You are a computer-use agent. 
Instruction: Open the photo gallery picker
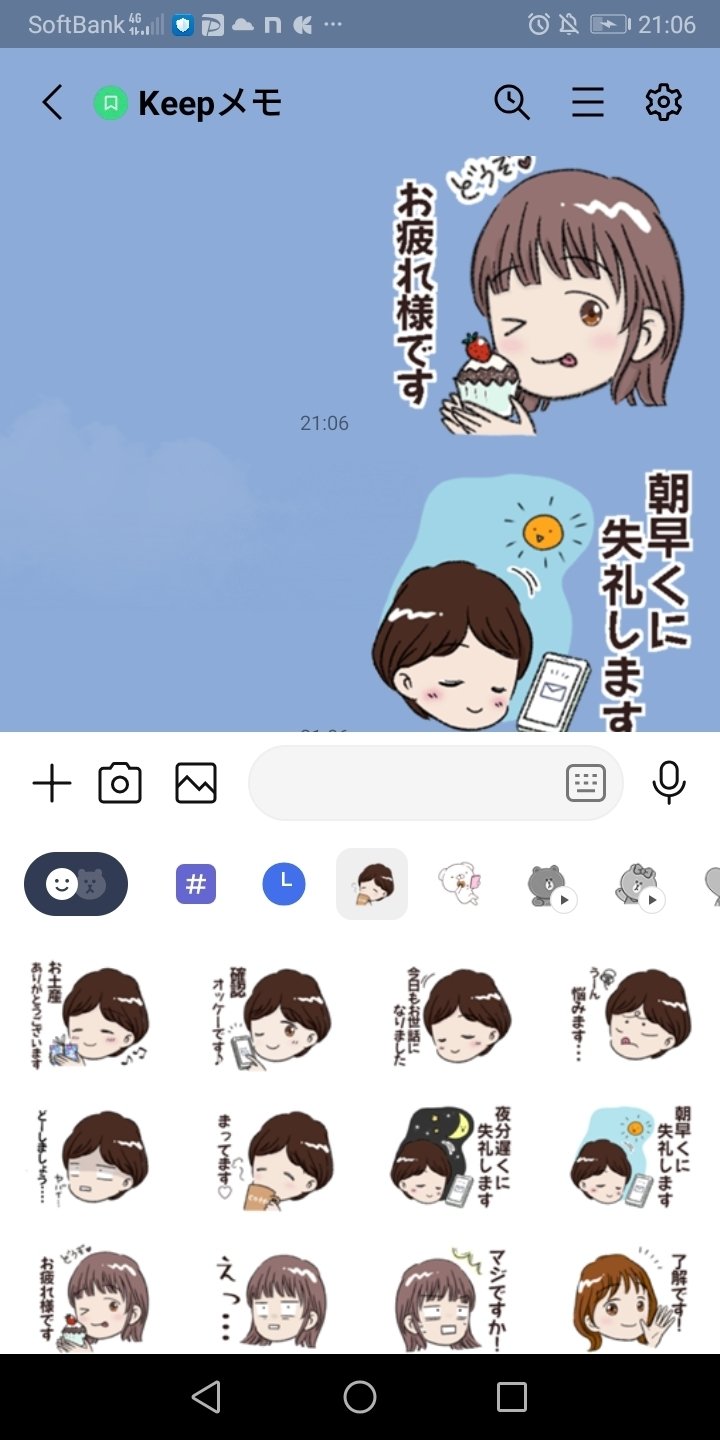click(196, 784)
